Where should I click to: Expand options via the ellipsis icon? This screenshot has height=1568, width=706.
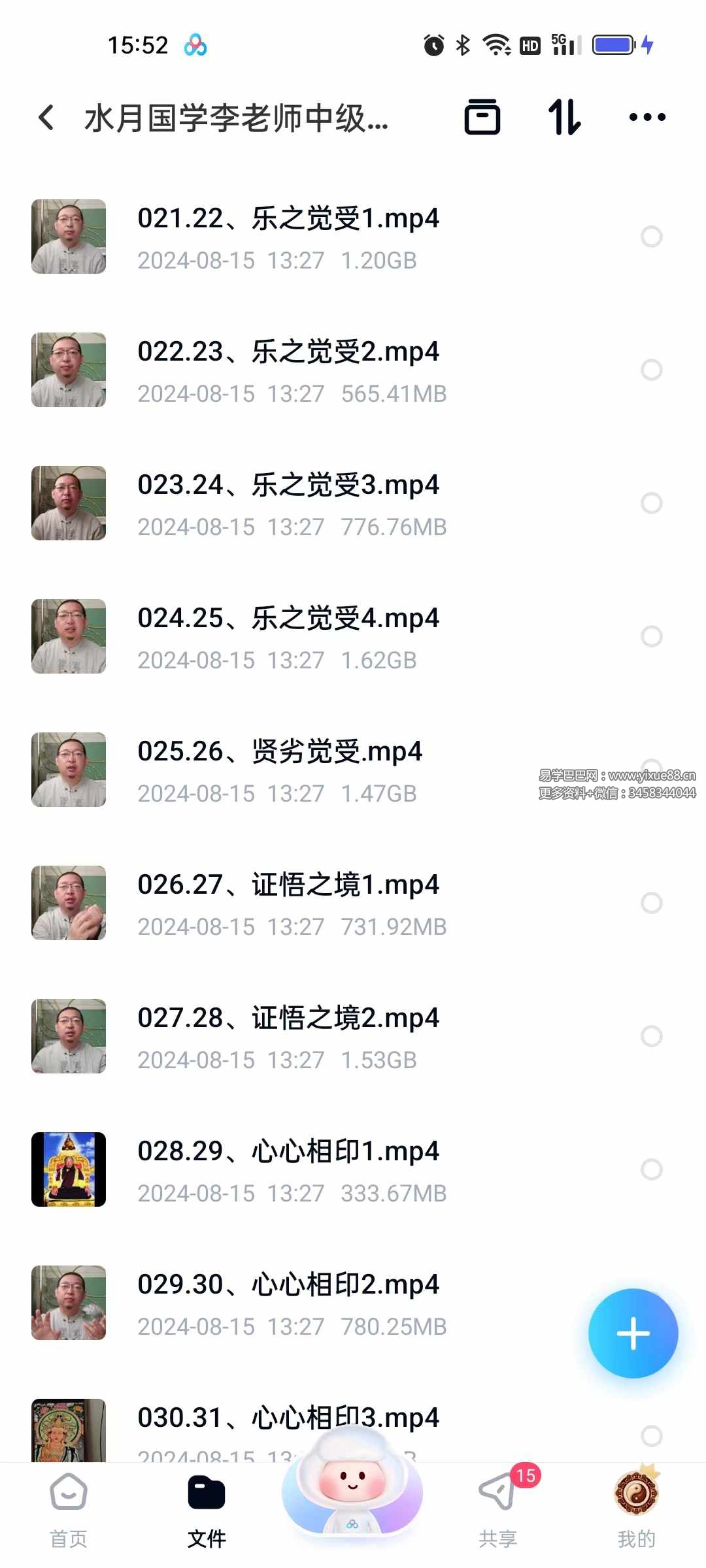tap(647, 118)
